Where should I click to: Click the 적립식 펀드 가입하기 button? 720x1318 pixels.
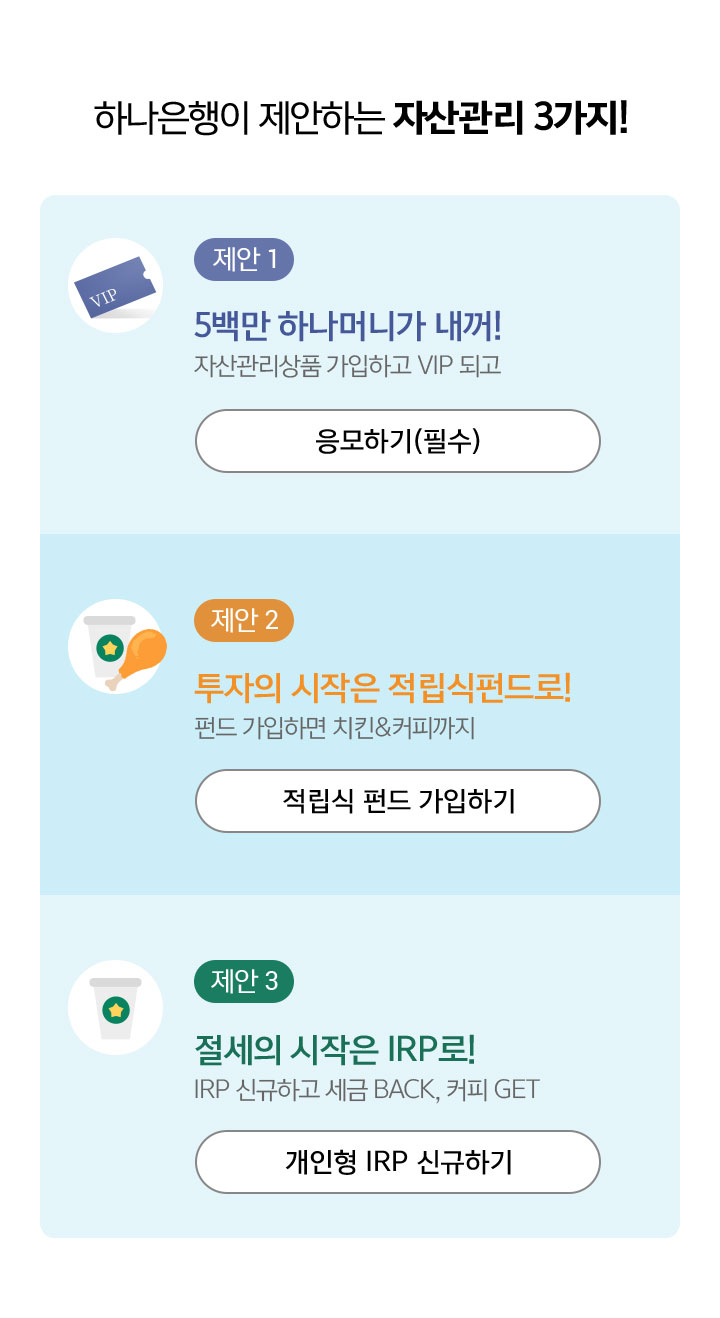(397, 800)
